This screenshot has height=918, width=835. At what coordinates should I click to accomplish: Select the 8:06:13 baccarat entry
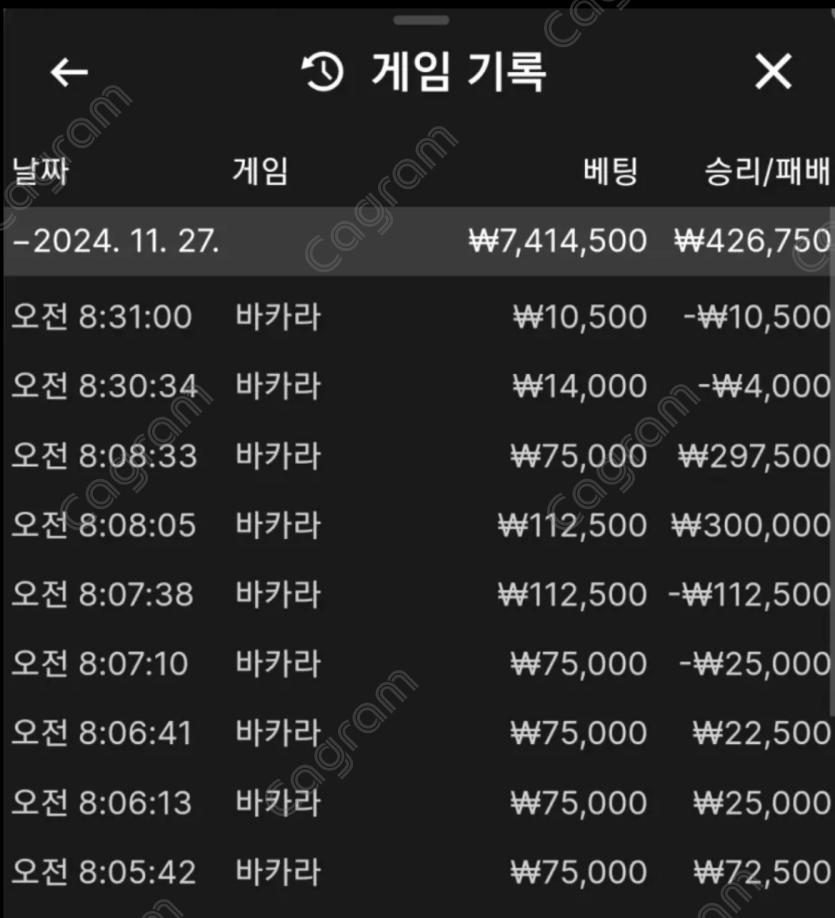coord(417,802)
